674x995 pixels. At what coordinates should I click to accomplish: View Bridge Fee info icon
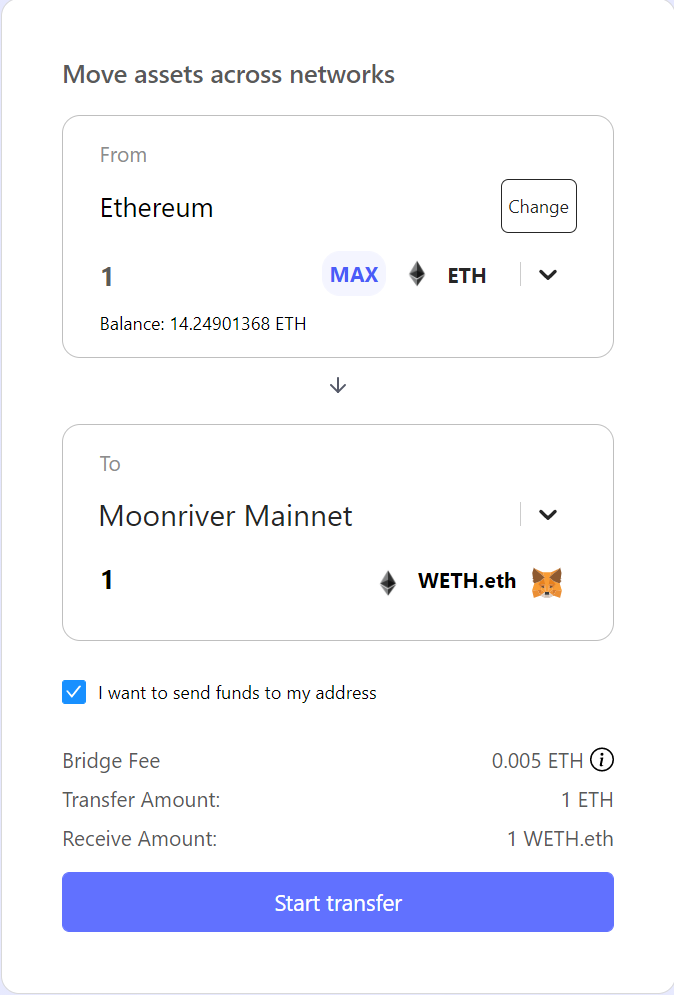click(601, 760)
